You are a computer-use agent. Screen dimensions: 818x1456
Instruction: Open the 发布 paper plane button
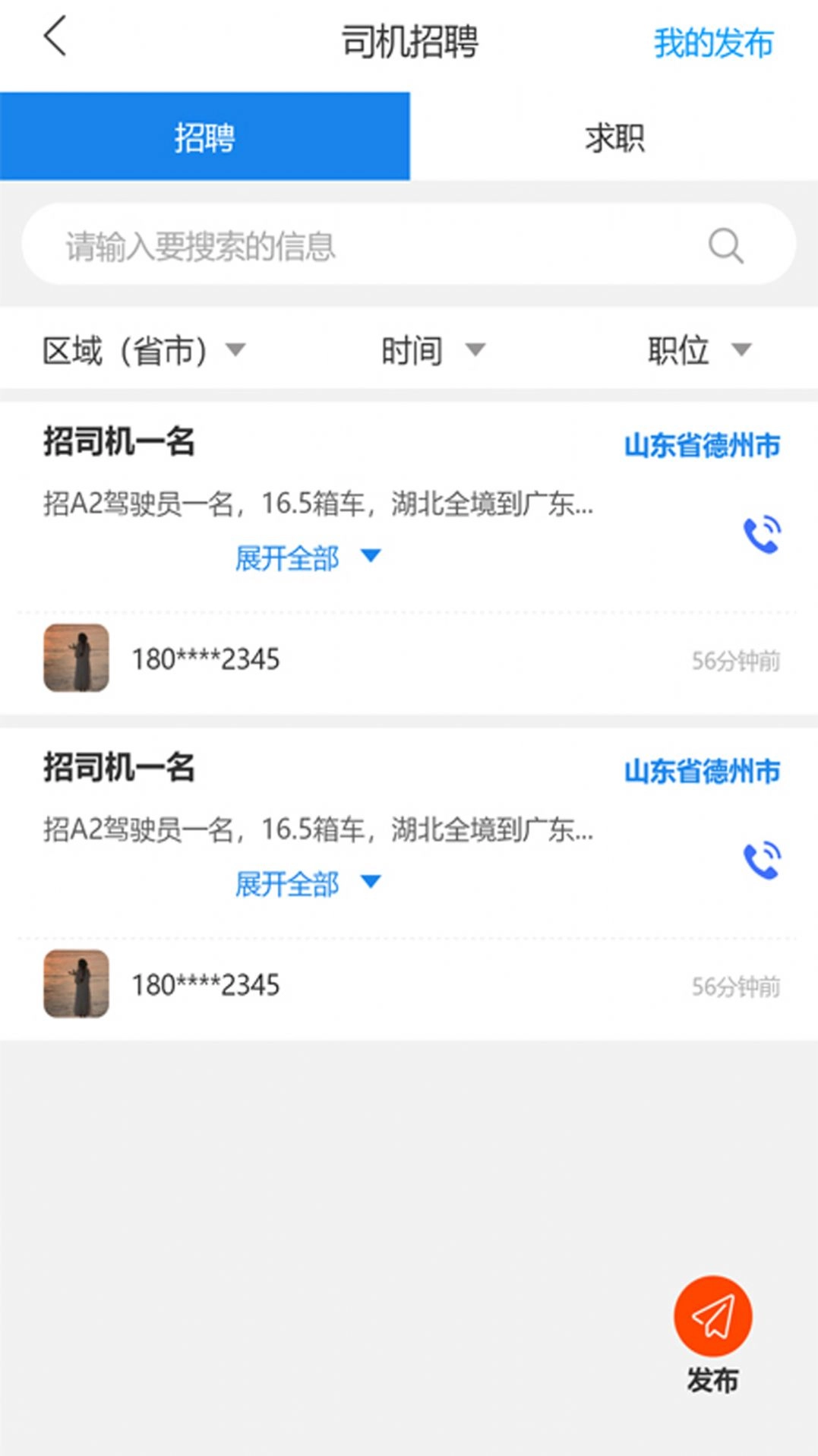click(712, 1316)
